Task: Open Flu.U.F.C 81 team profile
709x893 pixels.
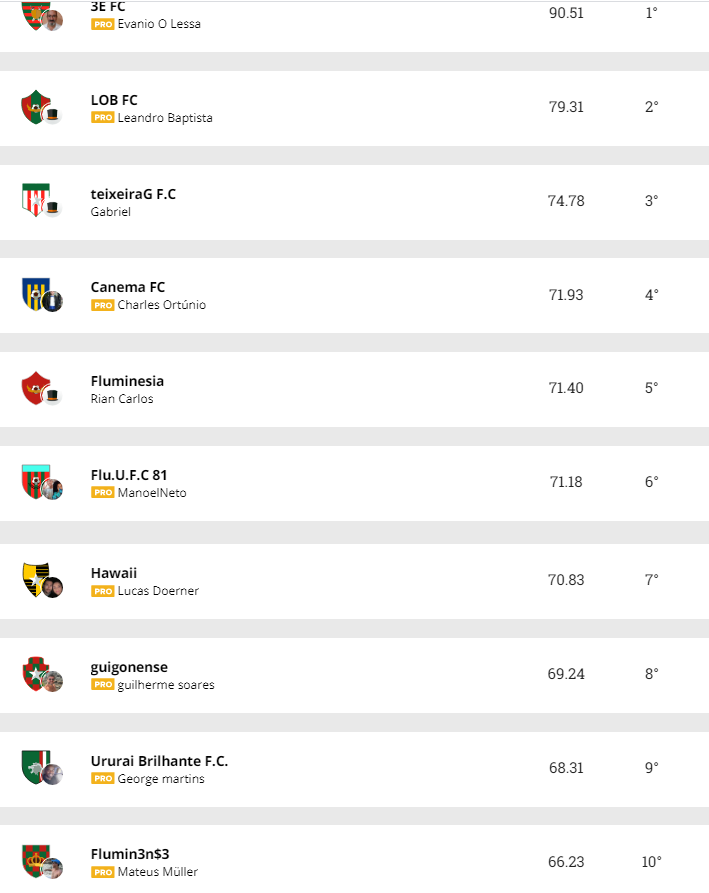Action: pyautogui.click(x=129, y=475)
